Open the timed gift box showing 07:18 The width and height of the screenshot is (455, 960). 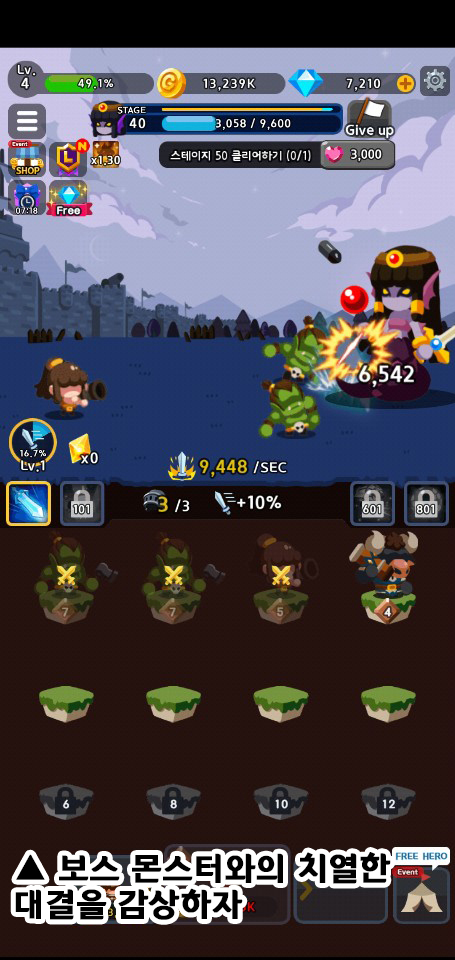click(27, 197)
